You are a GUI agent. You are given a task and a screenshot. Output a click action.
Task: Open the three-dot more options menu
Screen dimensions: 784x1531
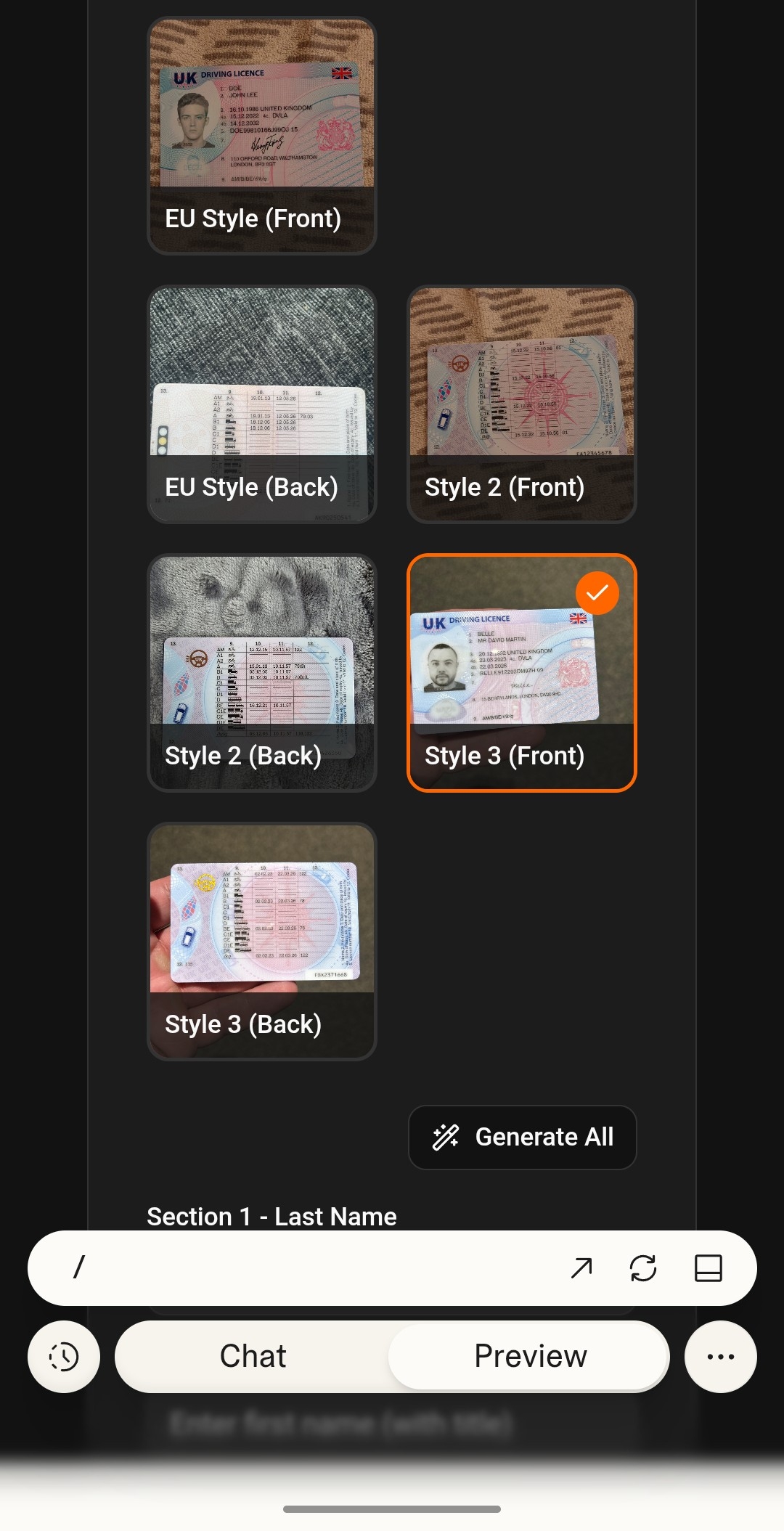click(720, 1356)
